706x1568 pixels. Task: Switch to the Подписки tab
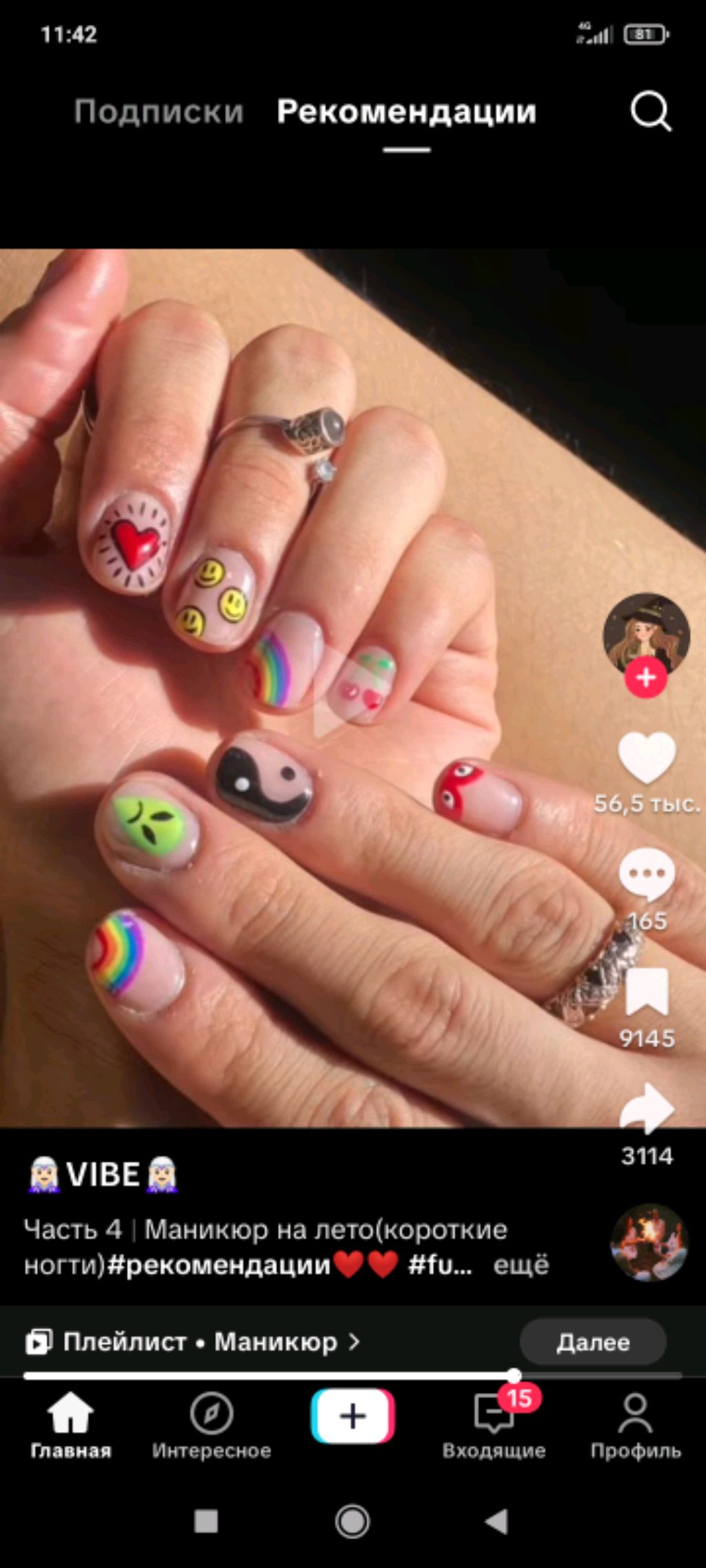pyautogui.click(x=159, y=112)
